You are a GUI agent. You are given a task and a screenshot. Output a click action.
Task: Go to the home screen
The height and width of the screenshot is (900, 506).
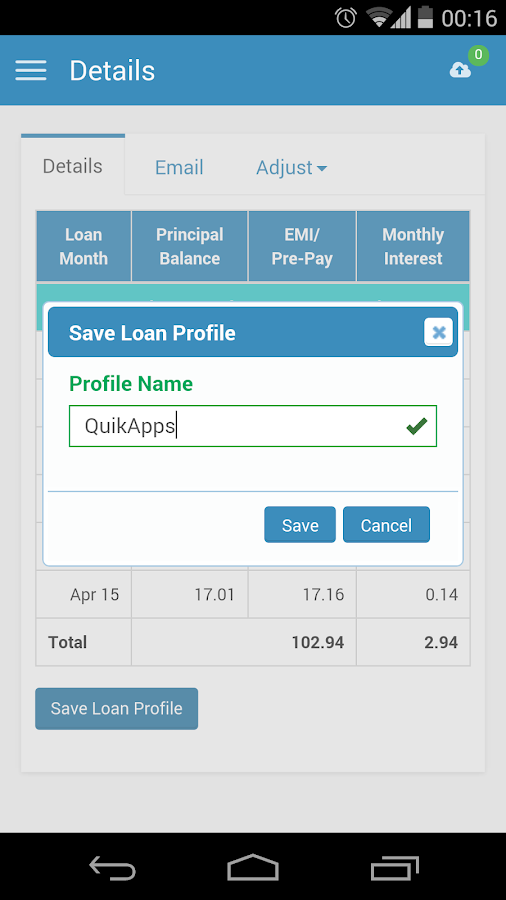[253, 867]
